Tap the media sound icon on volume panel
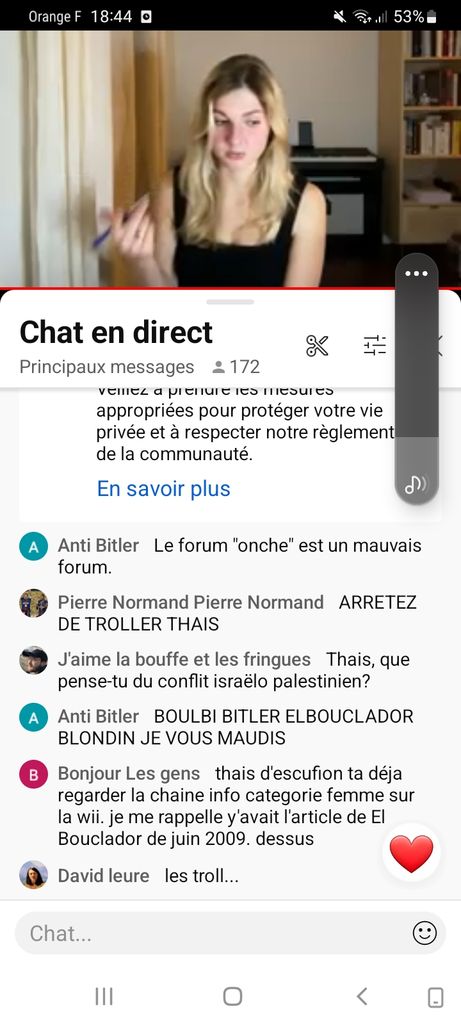This screenshot has height=1024, width=461. click(416, 484)
